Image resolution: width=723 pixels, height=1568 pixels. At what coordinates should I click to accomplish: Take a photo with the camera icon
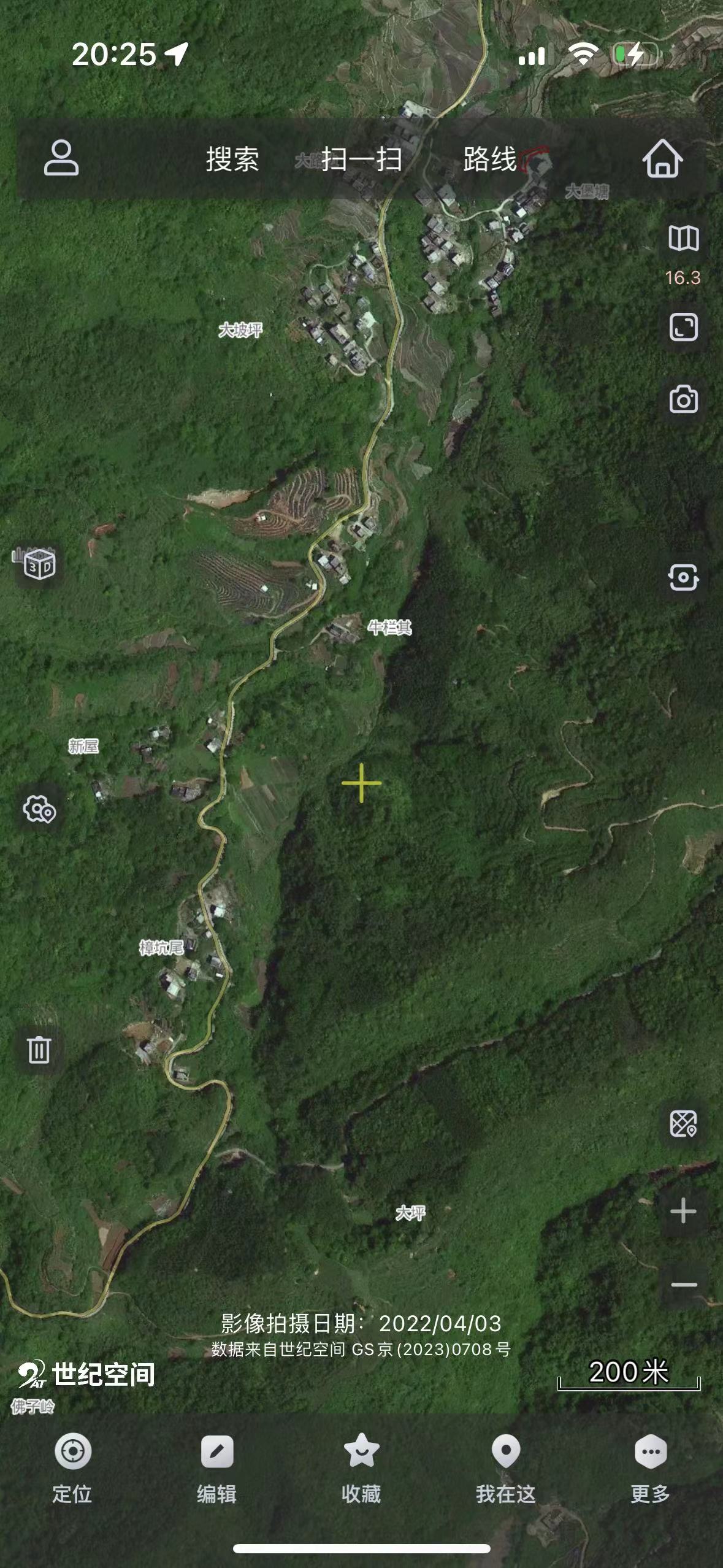pyautogui.click(x=683, y=399)
